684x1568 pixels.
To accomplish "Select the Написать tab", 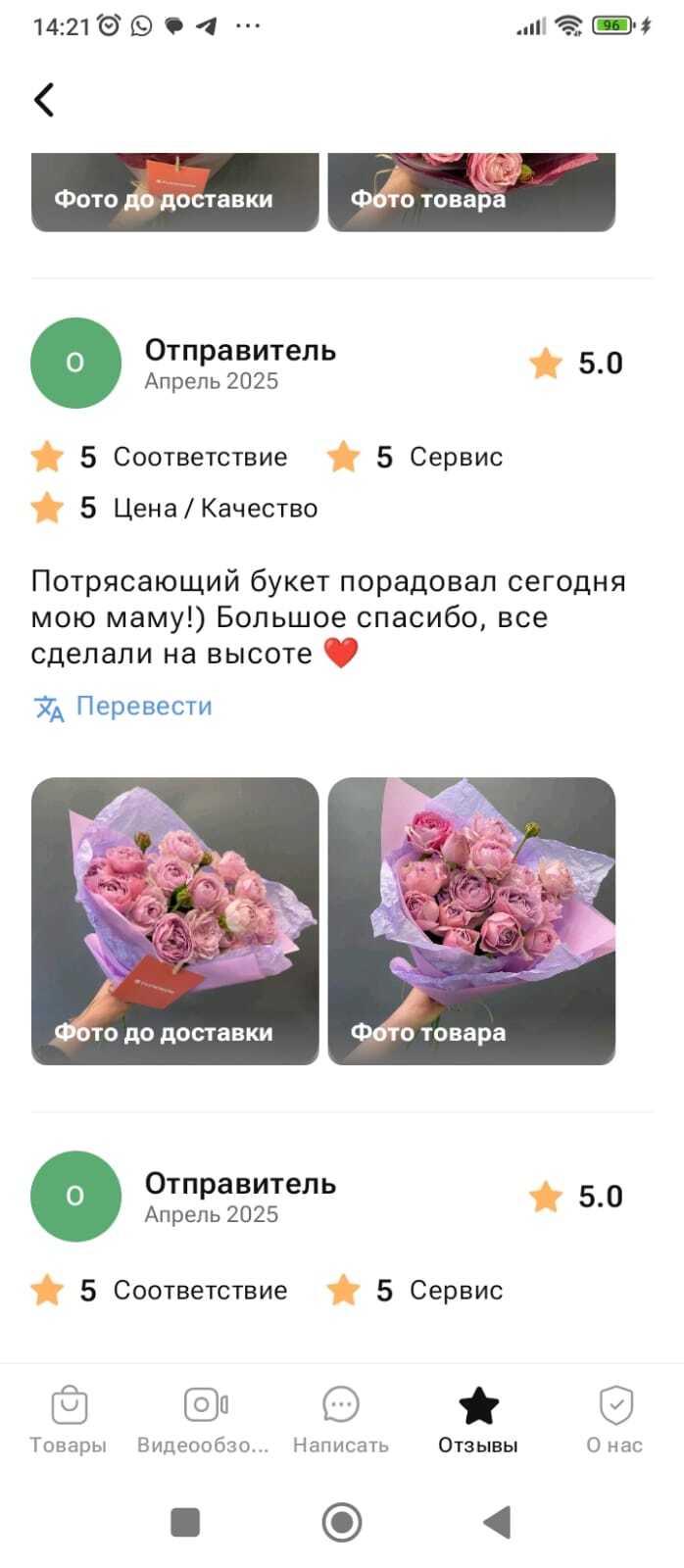I will click(340, 1419).
